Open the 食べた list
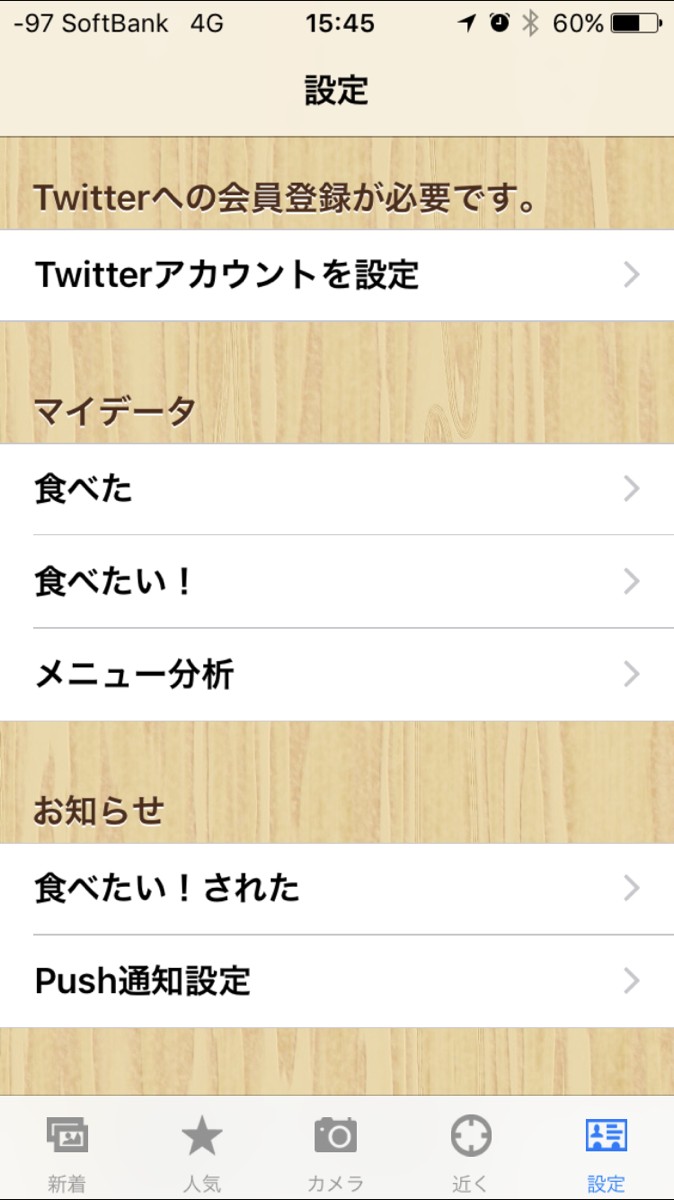Image resolution: width=674 pixels, height=1200 pixels. coord(337,489)
